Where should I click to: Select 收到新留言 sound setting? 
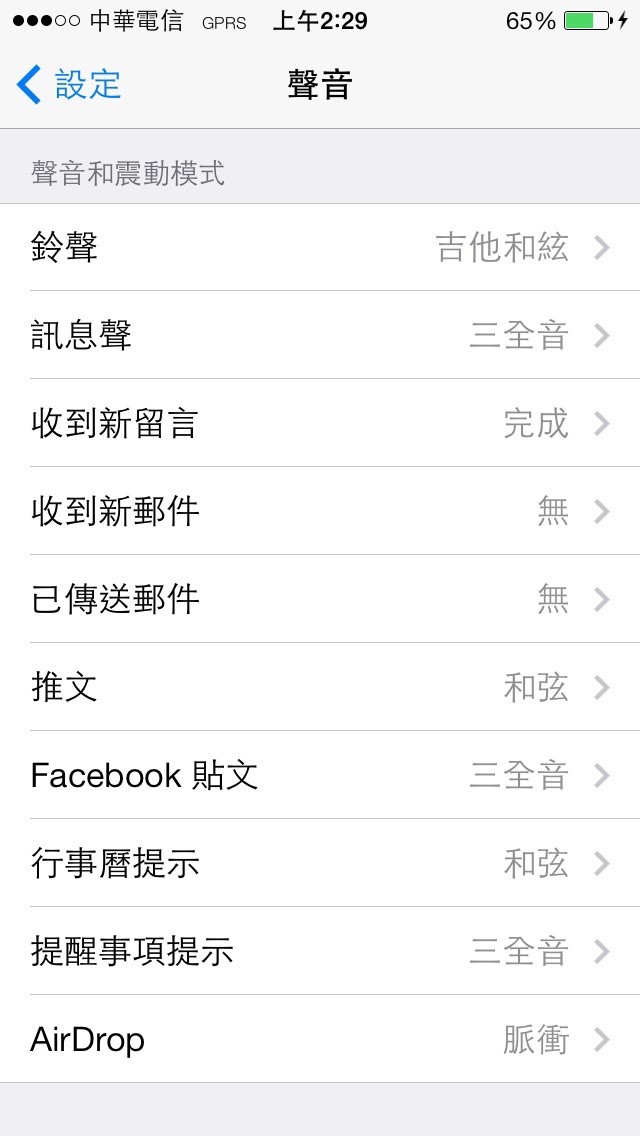point(320,423)
